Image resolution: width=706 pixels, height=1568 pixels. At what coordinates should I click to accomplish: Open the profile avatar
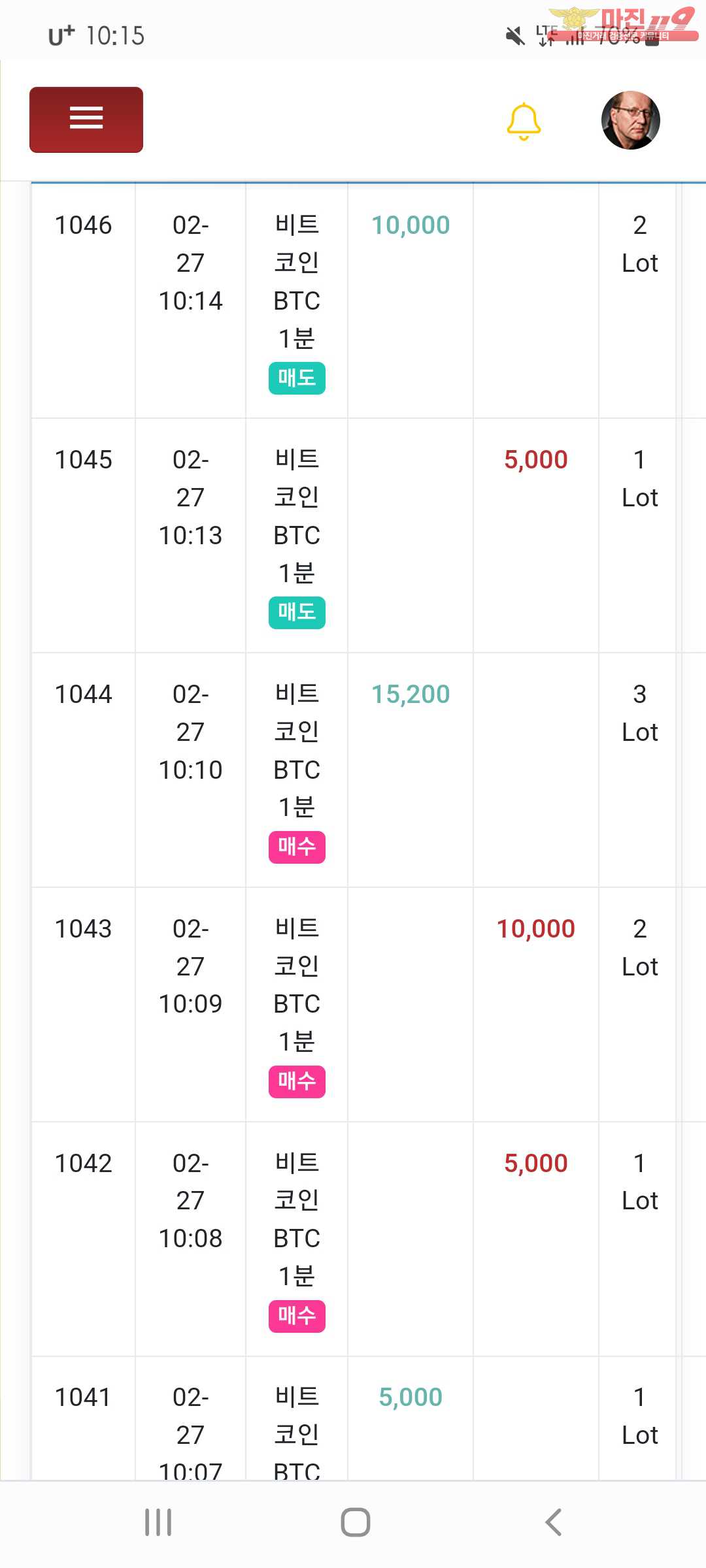coord(631,120)
